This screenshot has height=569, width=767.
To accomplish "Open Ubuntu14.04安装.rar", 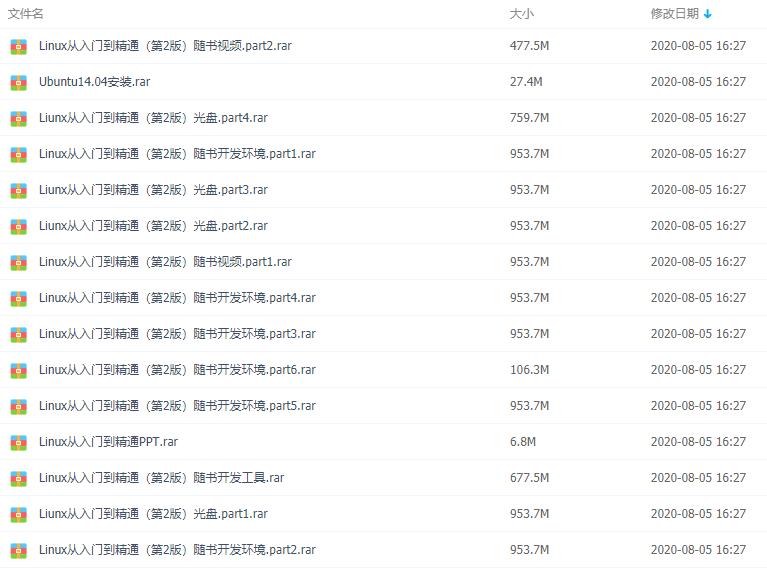I will coord(95,82).
